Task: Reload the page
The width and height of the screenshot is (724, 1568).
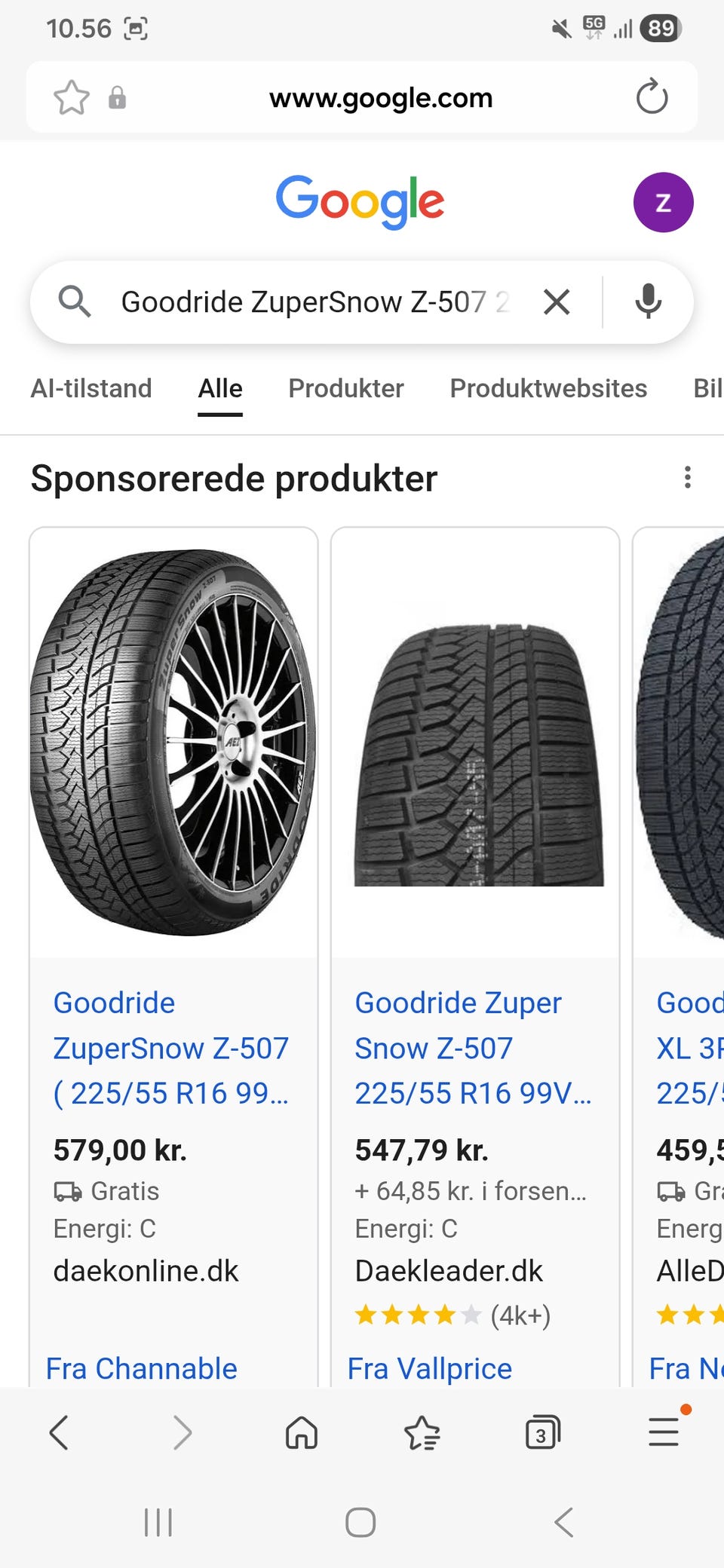Action: click(652, 97)
